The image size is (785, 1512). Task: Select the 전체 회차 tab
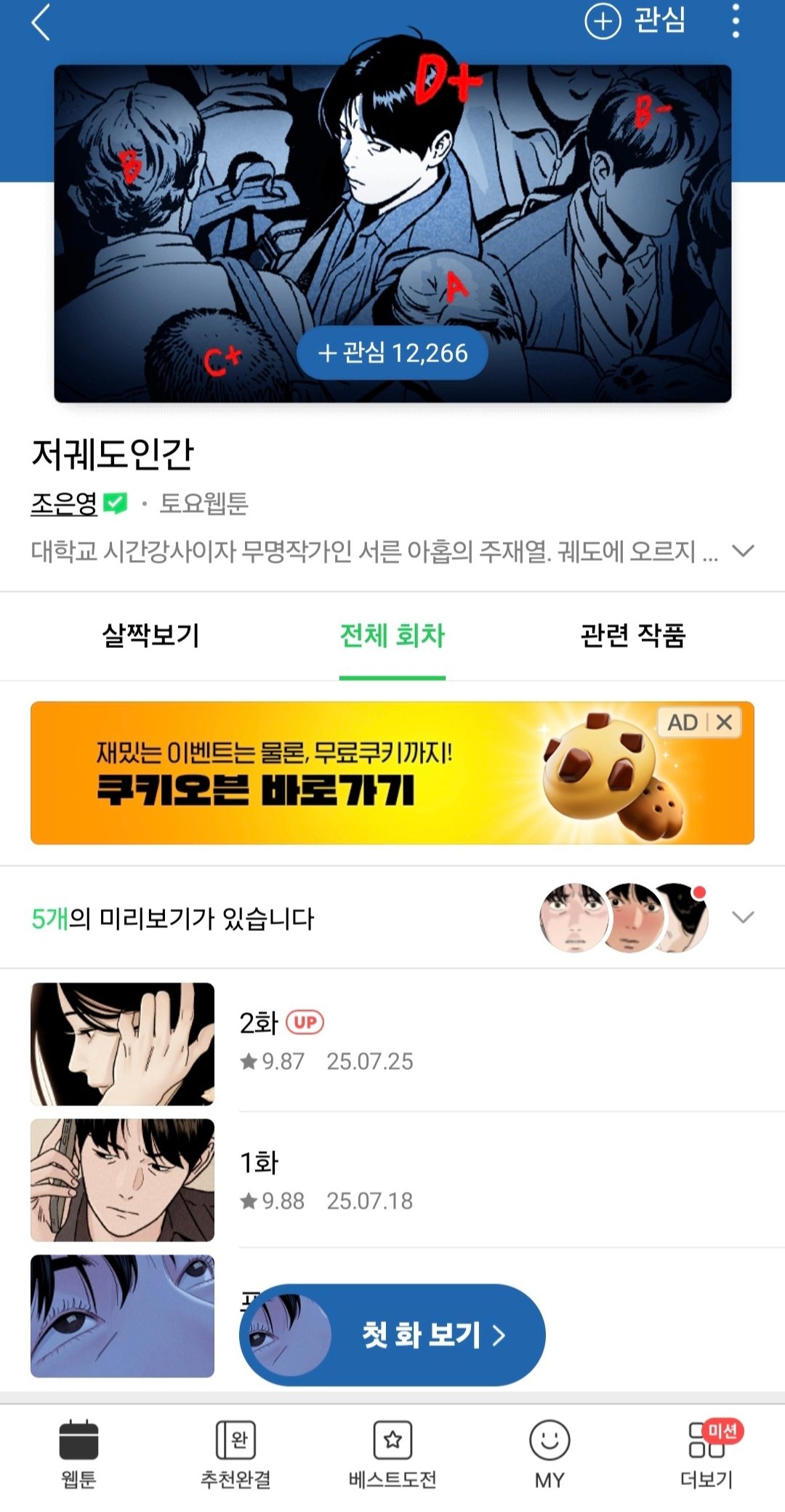pyautogui.click(x=392, y=636)
